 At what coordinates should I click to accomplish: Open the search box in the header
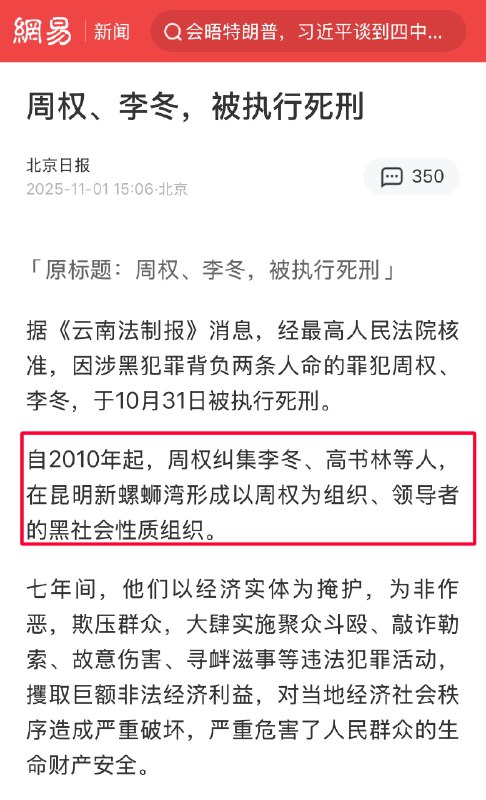point(308,32)
